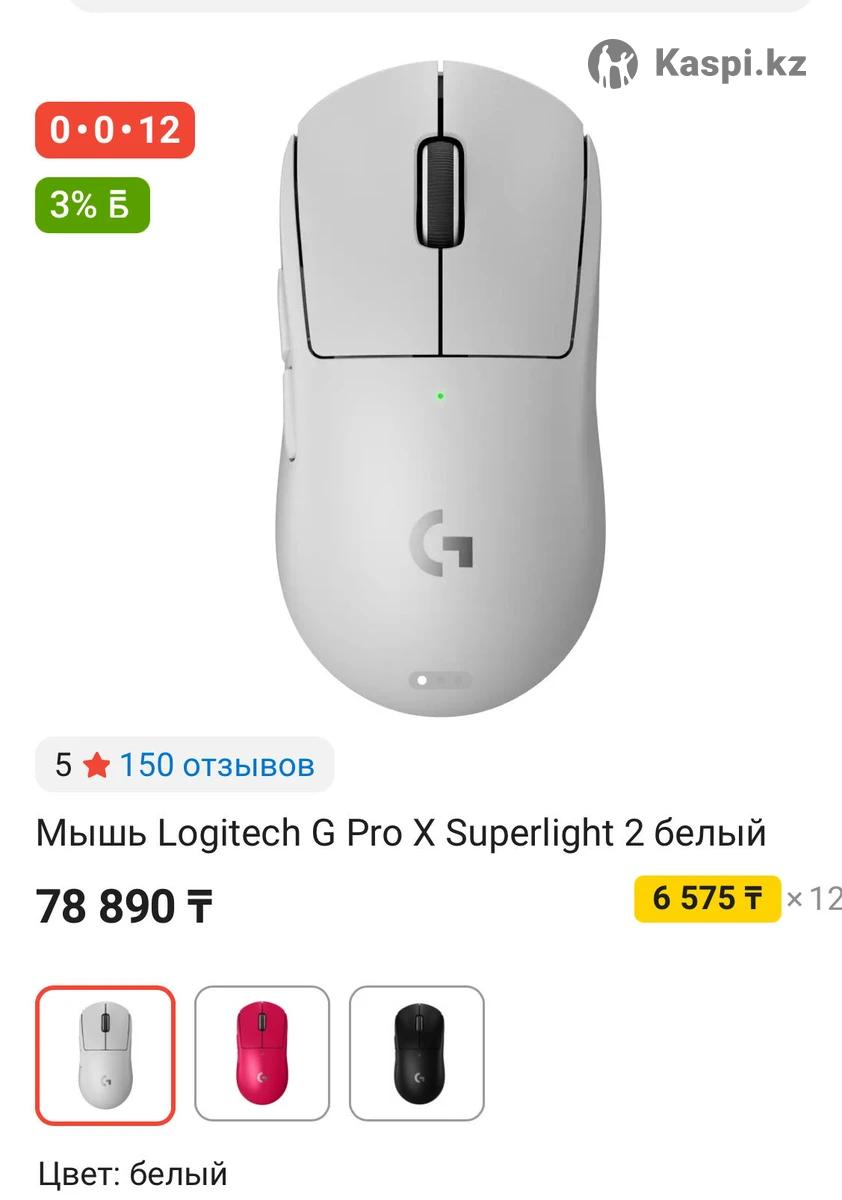Image resolution: width=842 pixels, height=1200 pixels.
Task: Select the pink color variant
Action: (x=261, y=1054)
